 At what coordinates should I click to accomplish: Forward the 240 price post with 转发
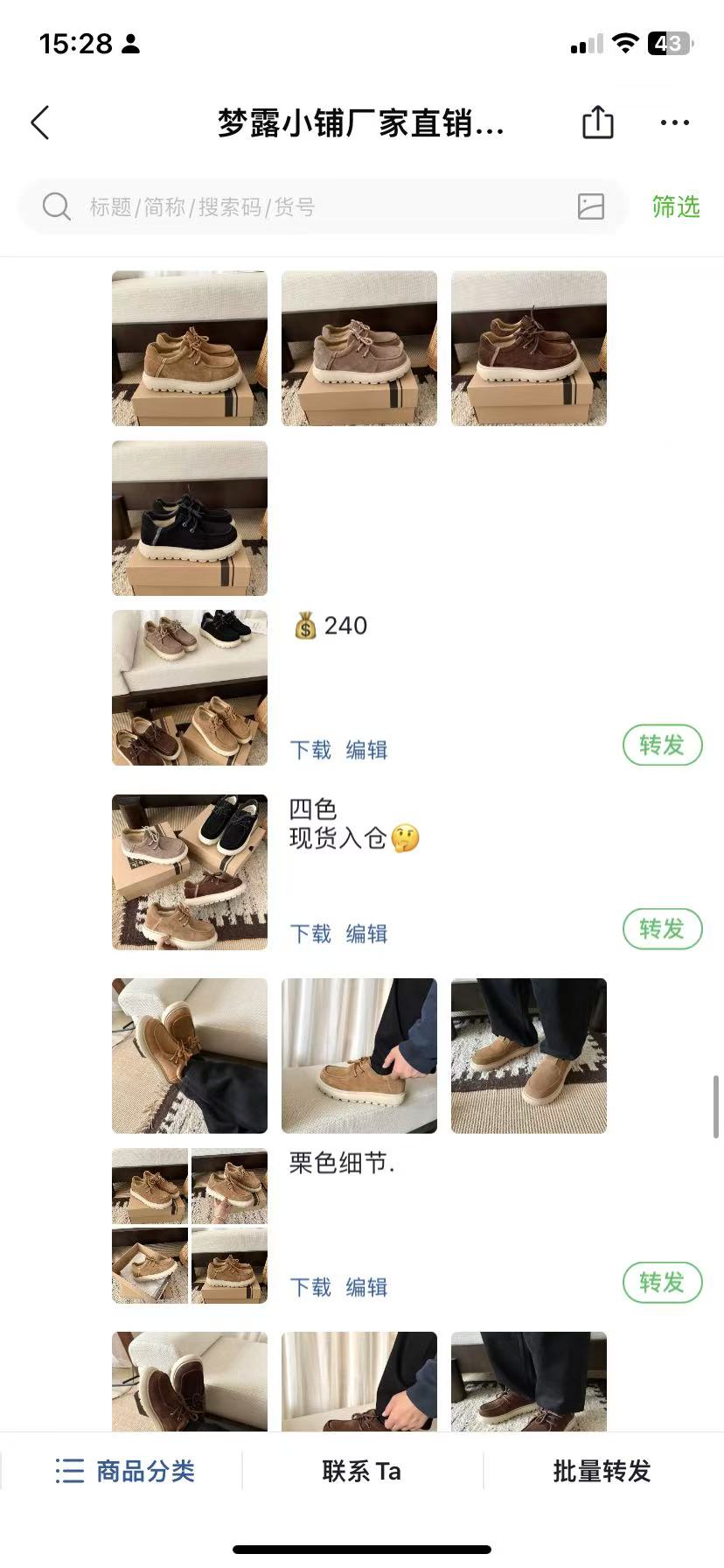[662, 745]
